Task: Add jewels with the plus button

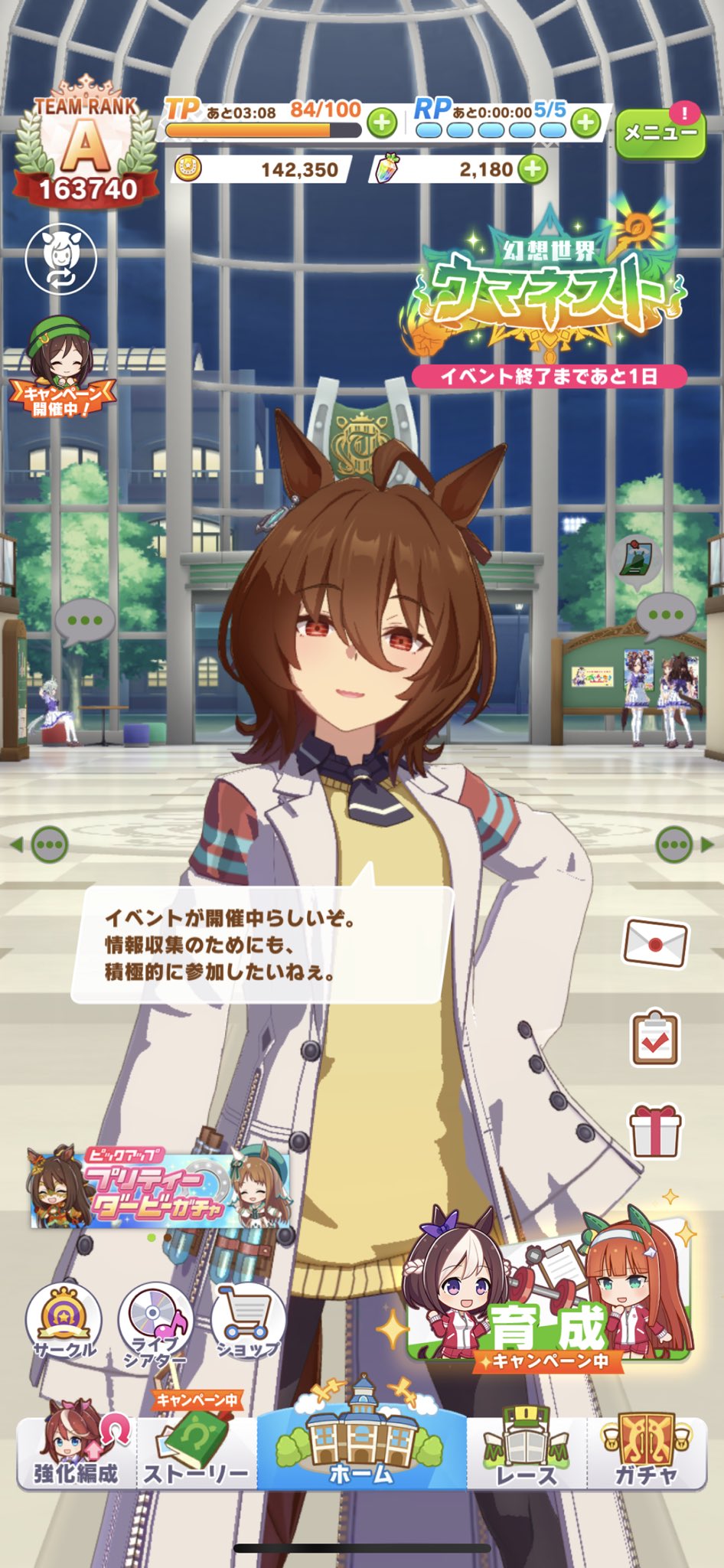Action: tap(533, 169)
